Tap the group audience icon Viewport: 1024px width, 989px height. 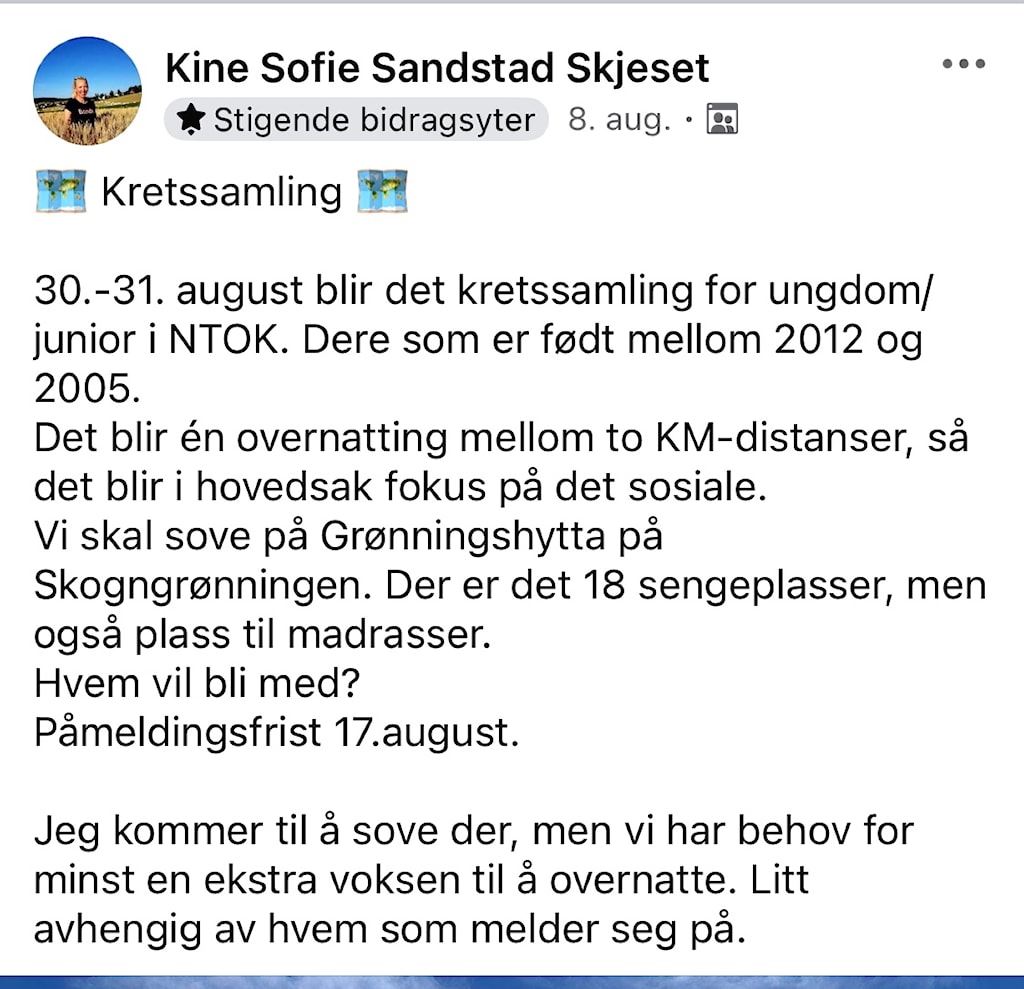coord(722,121)
